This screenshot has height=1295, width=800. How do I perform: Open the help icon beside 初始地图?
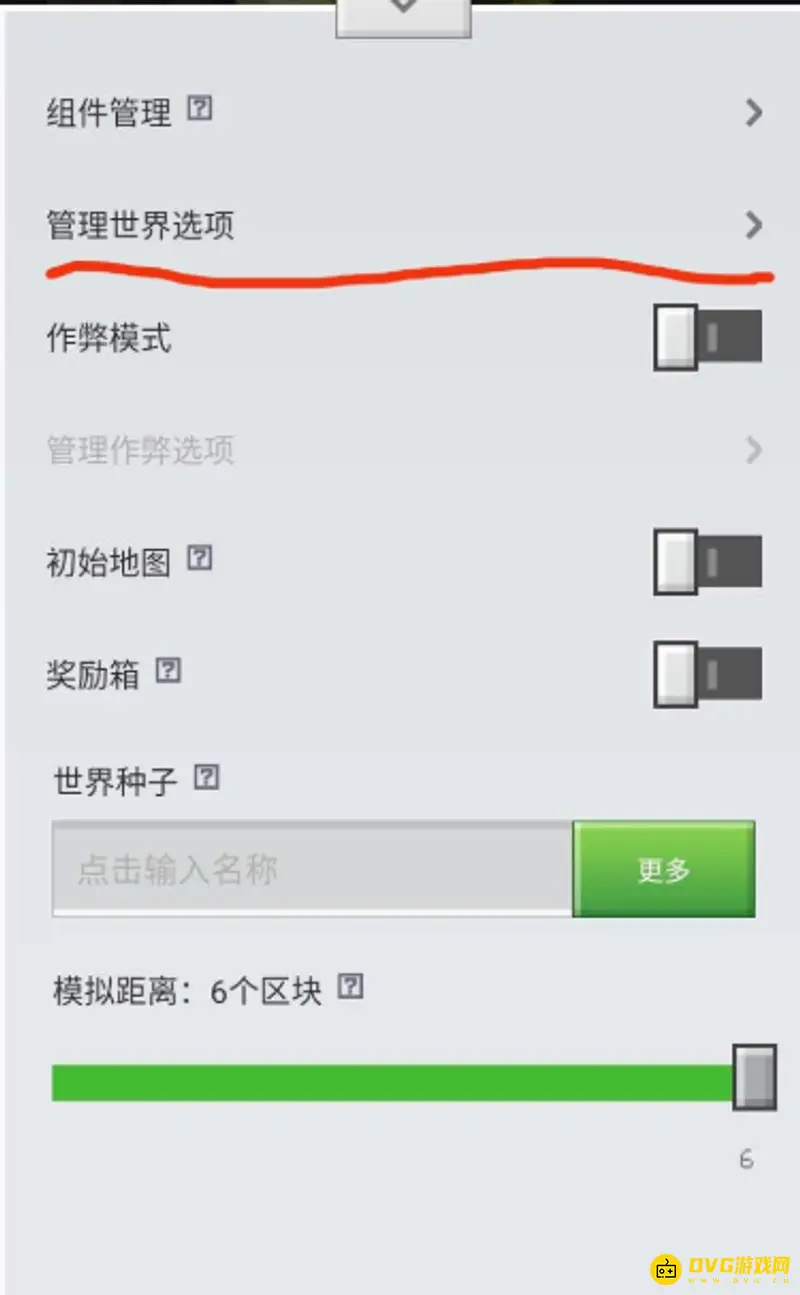point(200,557)
